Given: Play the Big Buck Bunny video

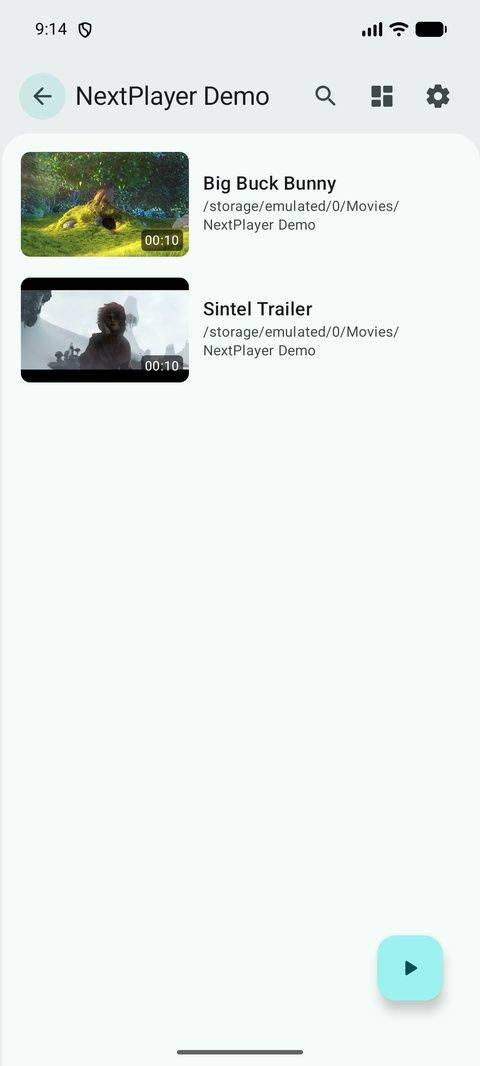Looking at the screenshot, I should tap(240, 204).
